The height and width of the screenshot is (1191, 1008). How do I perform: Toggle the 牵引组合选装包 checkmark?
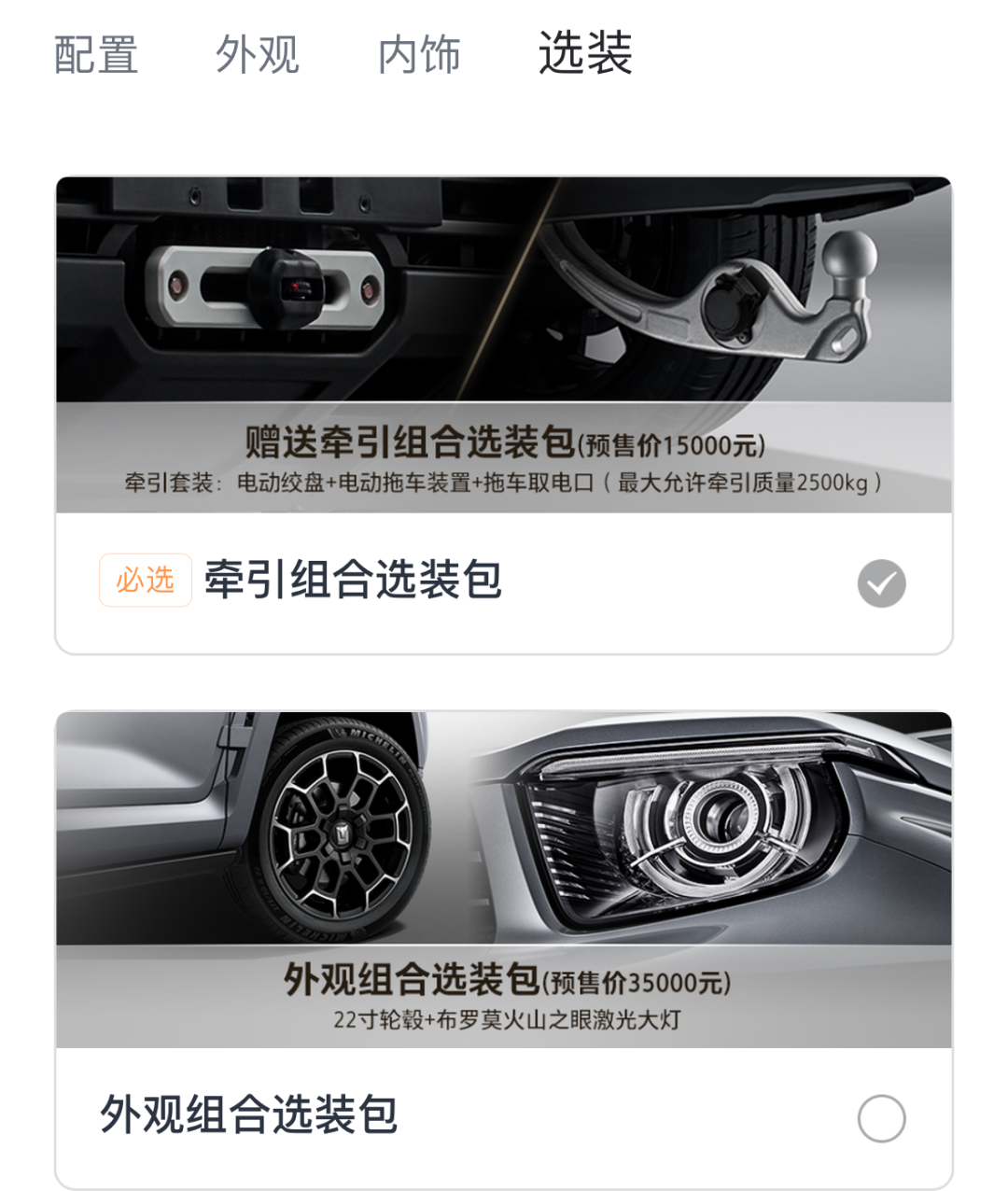(x=881, y=583)
